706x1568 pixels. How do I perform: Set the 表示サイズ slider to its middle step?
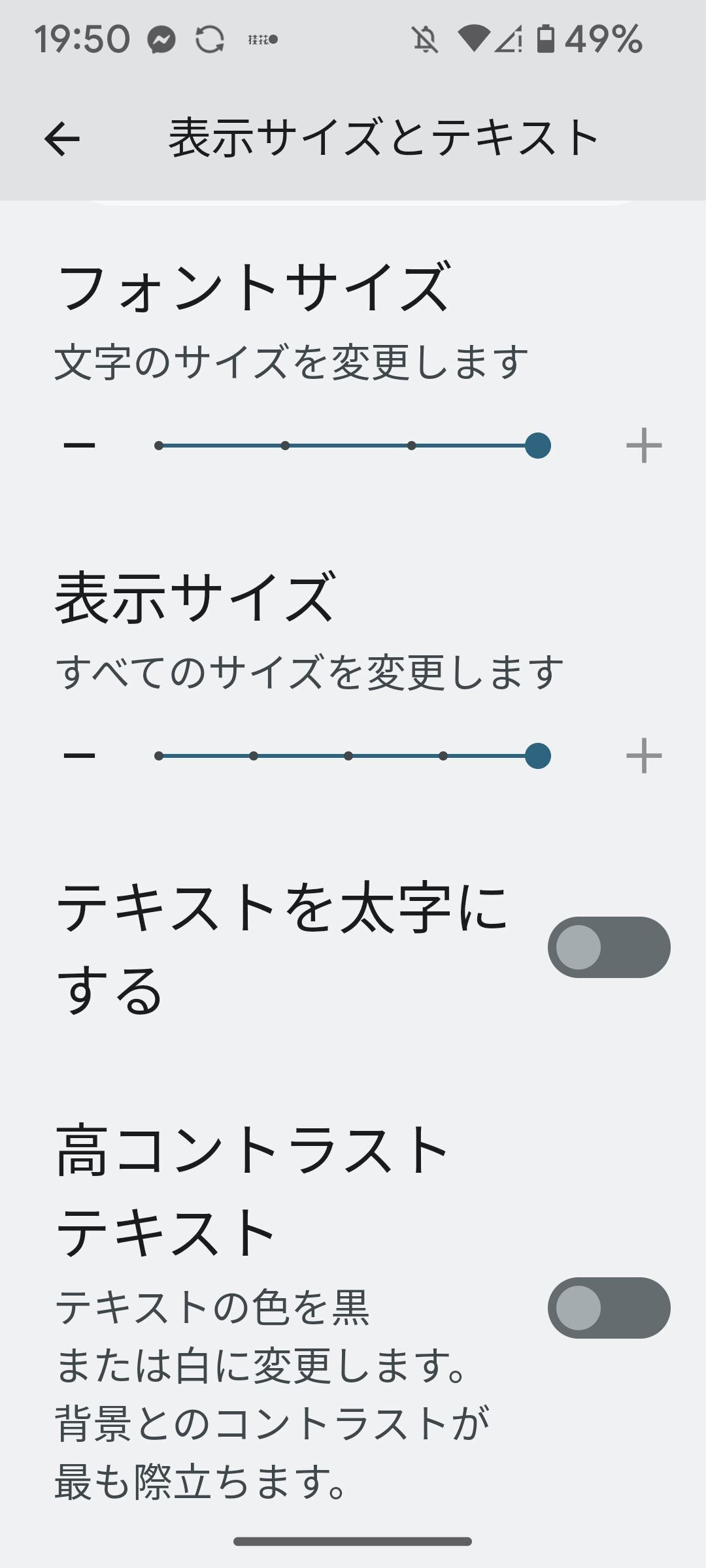(x=348, y=756)
